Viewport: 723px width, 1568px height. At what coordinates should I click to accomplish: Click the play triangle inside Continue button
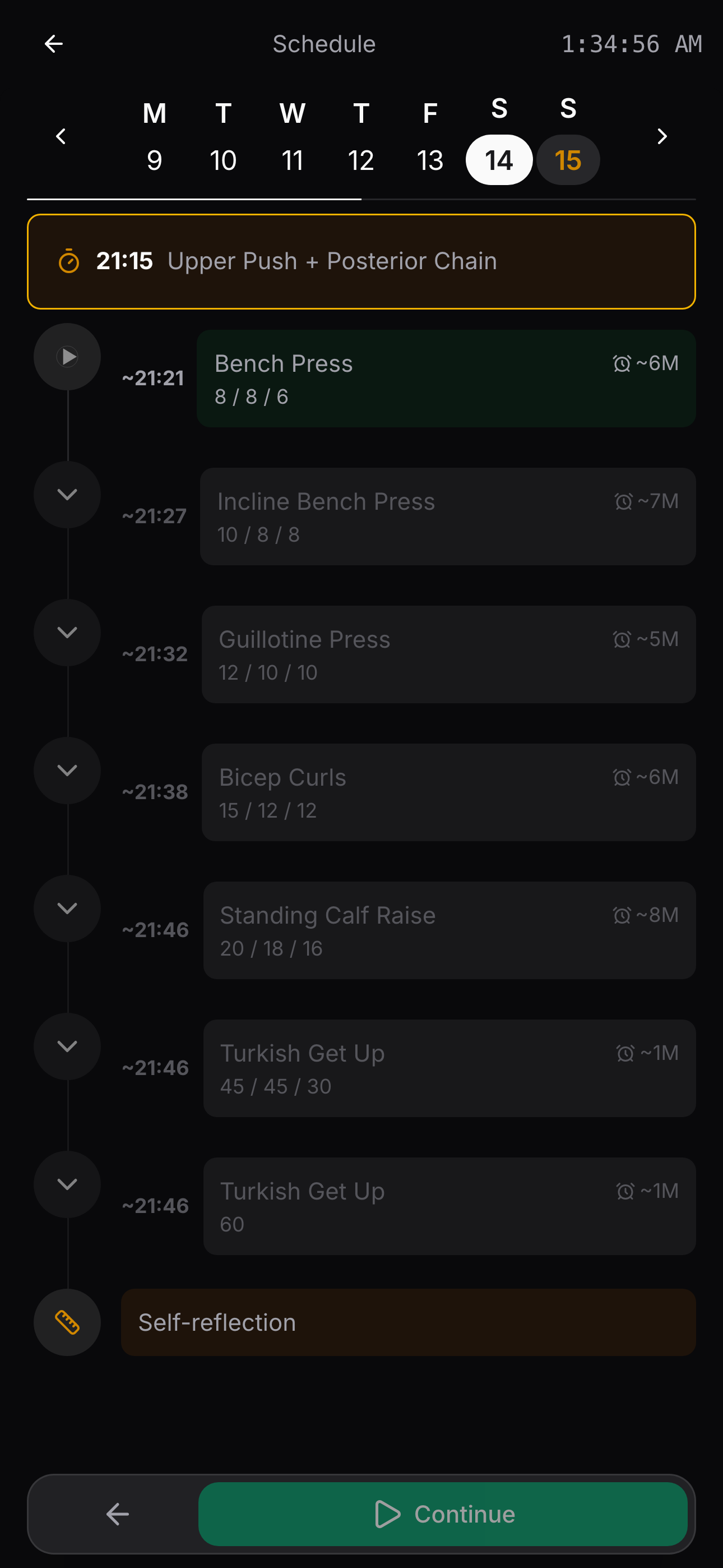[388, 1514]
